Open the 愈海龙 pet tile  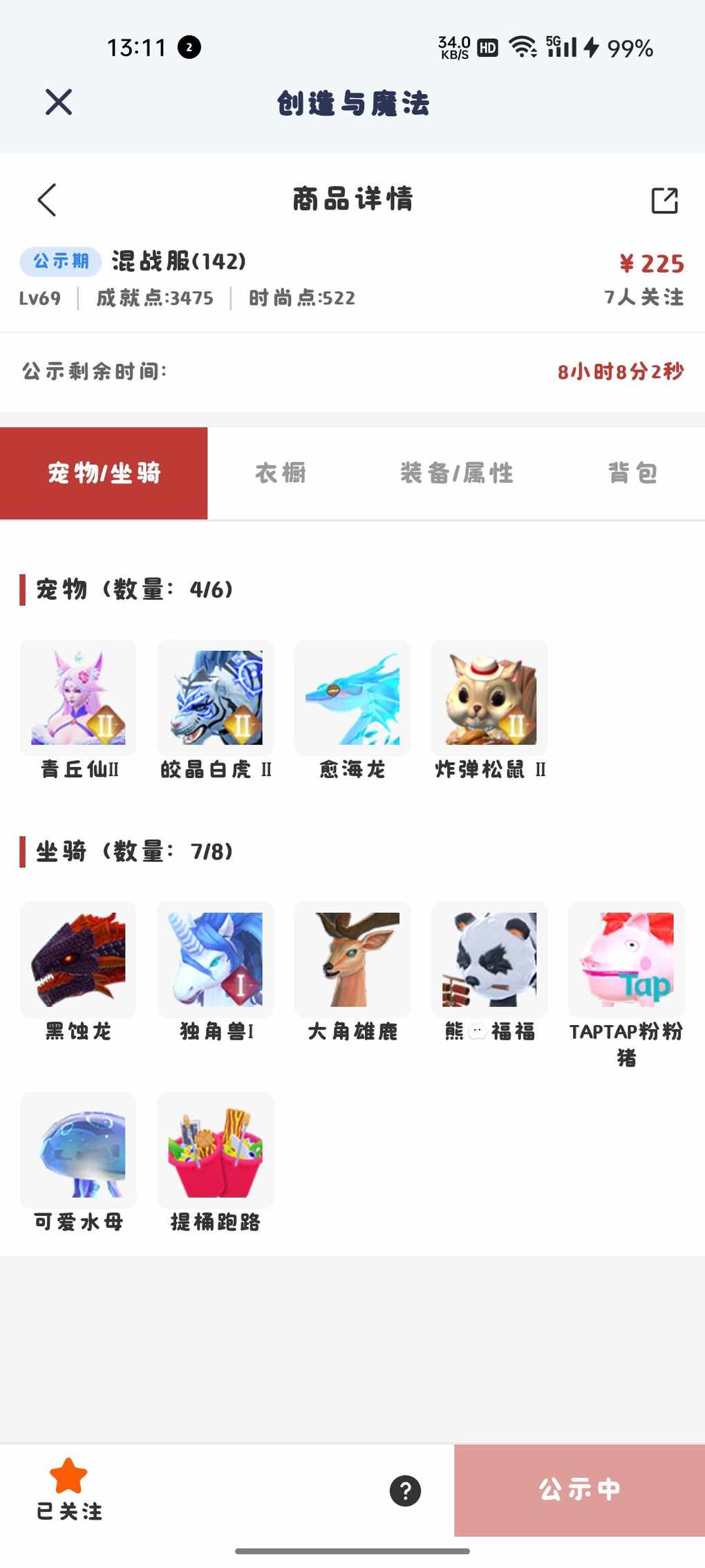352,698
